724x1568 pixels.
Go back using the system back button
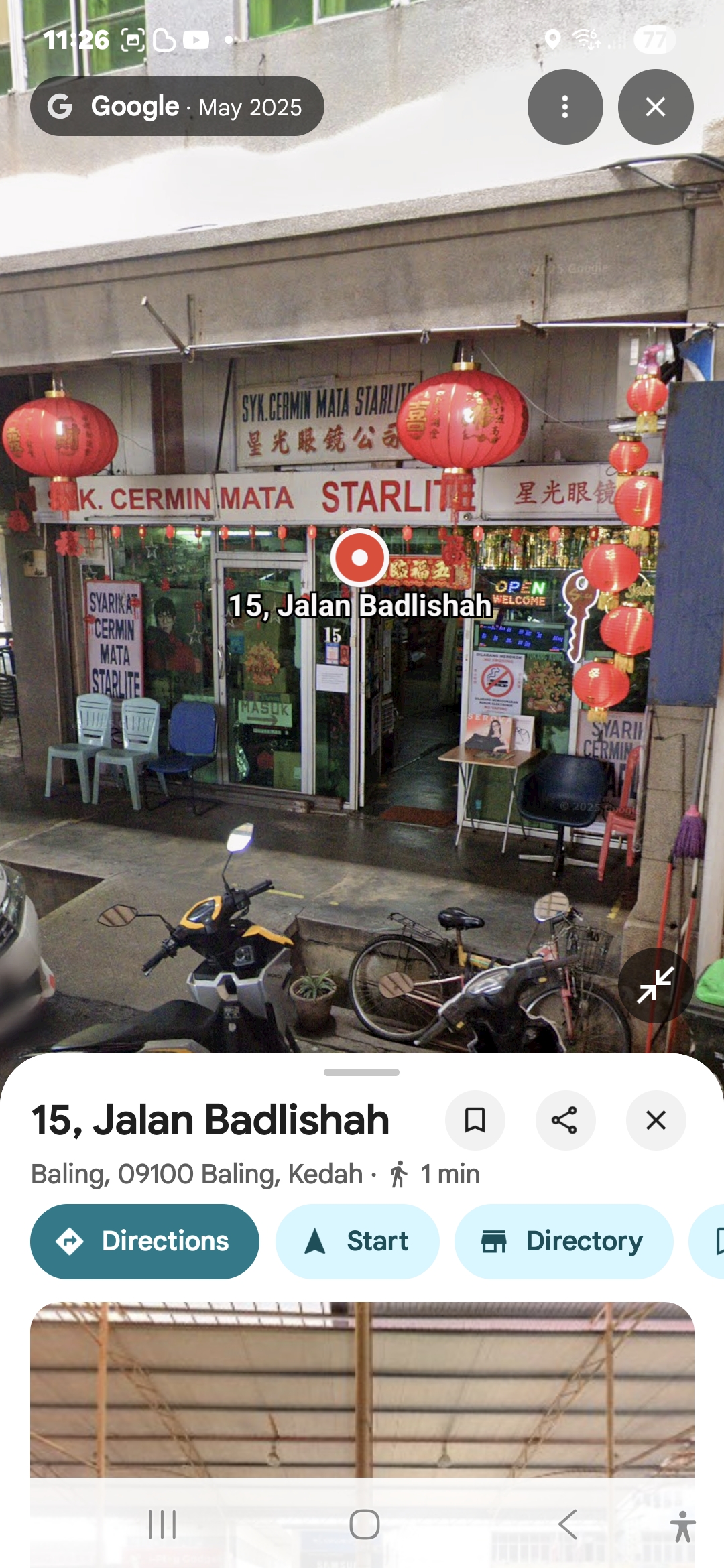pos(568,1524)
